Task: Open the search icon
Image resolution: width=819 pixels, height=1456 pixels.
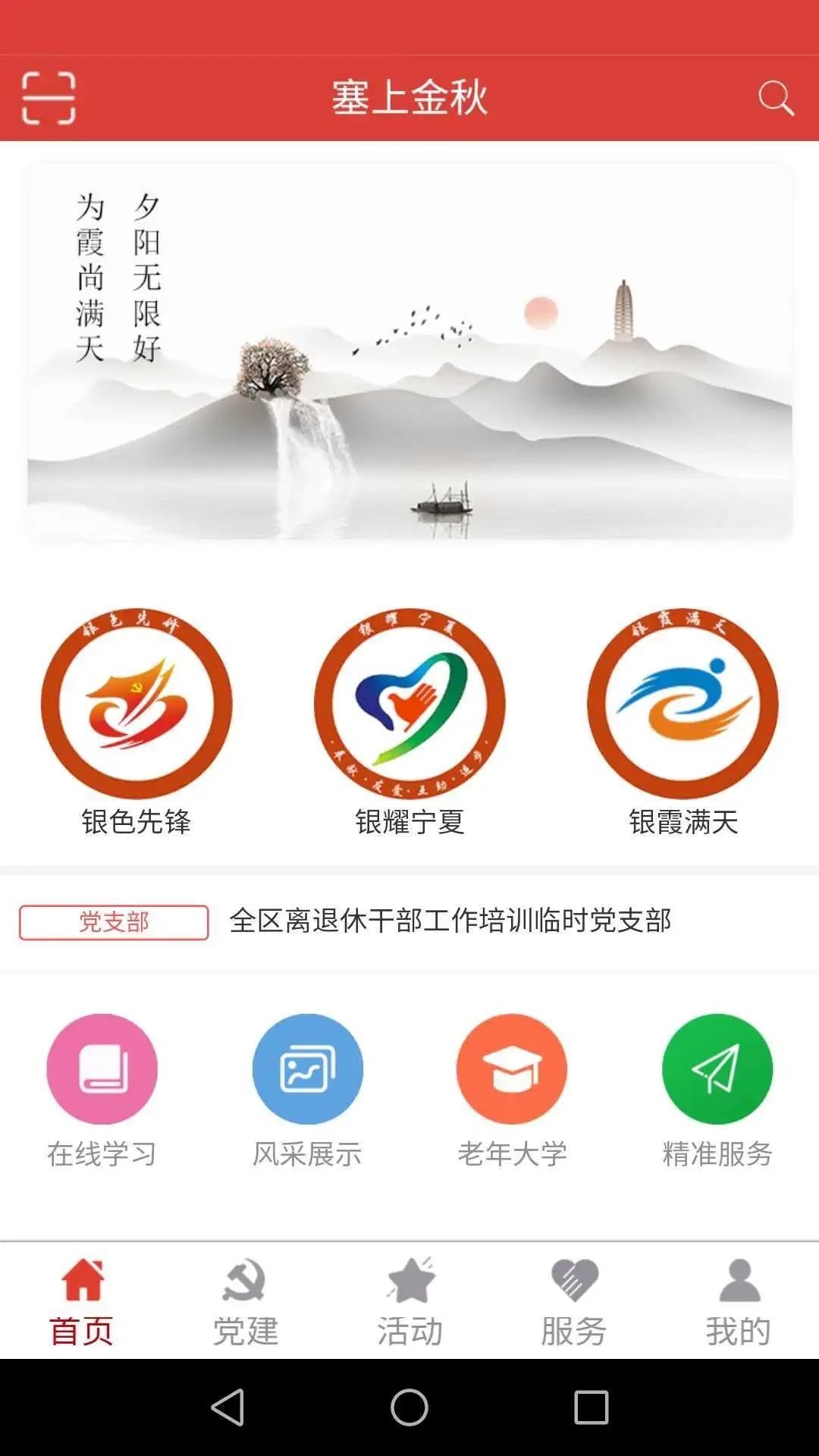Action: click(x=775, y=99)
